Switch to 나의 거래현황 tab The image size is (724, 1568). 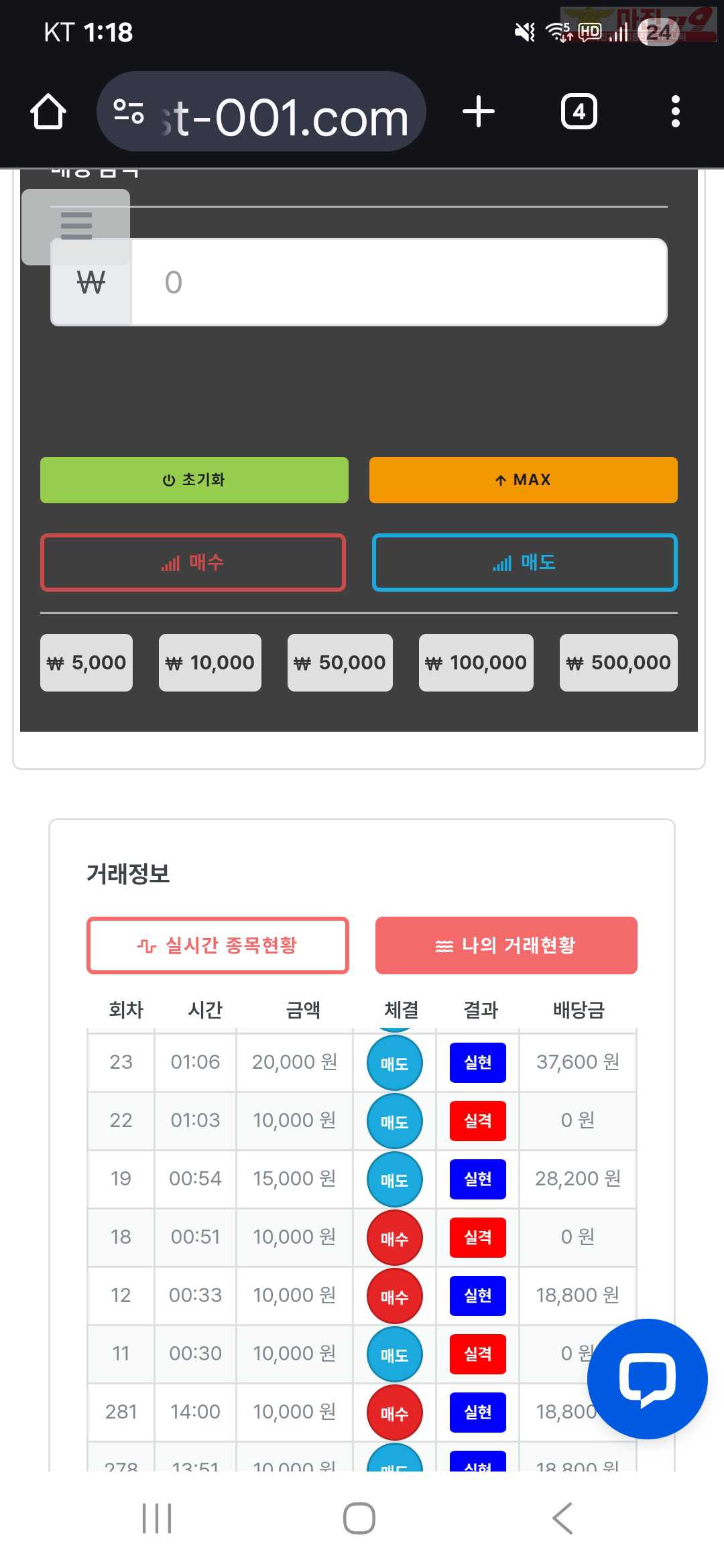[x=506, y=945]
